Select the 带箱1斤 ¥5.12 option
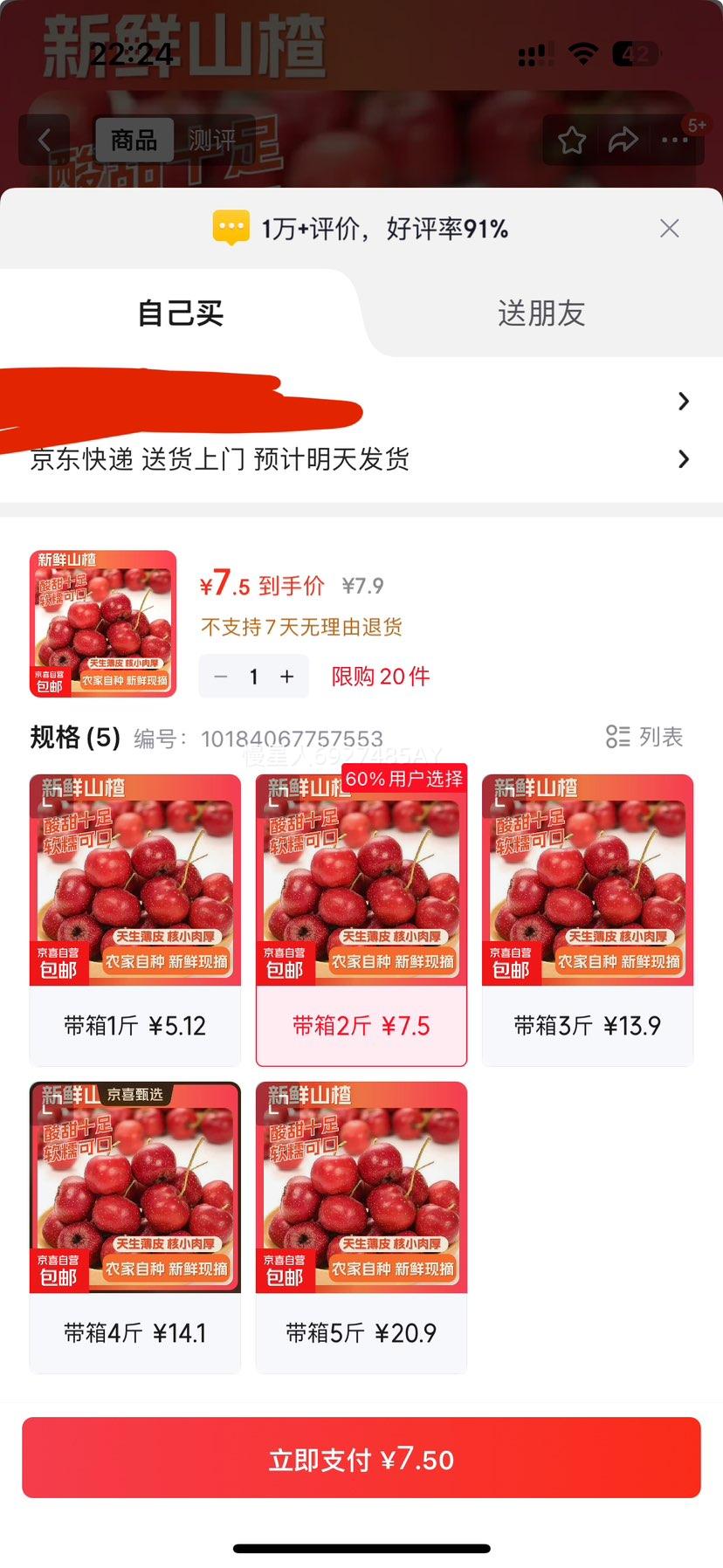Viewport: 723px width, 1568px height. click(x=134, y=918)
